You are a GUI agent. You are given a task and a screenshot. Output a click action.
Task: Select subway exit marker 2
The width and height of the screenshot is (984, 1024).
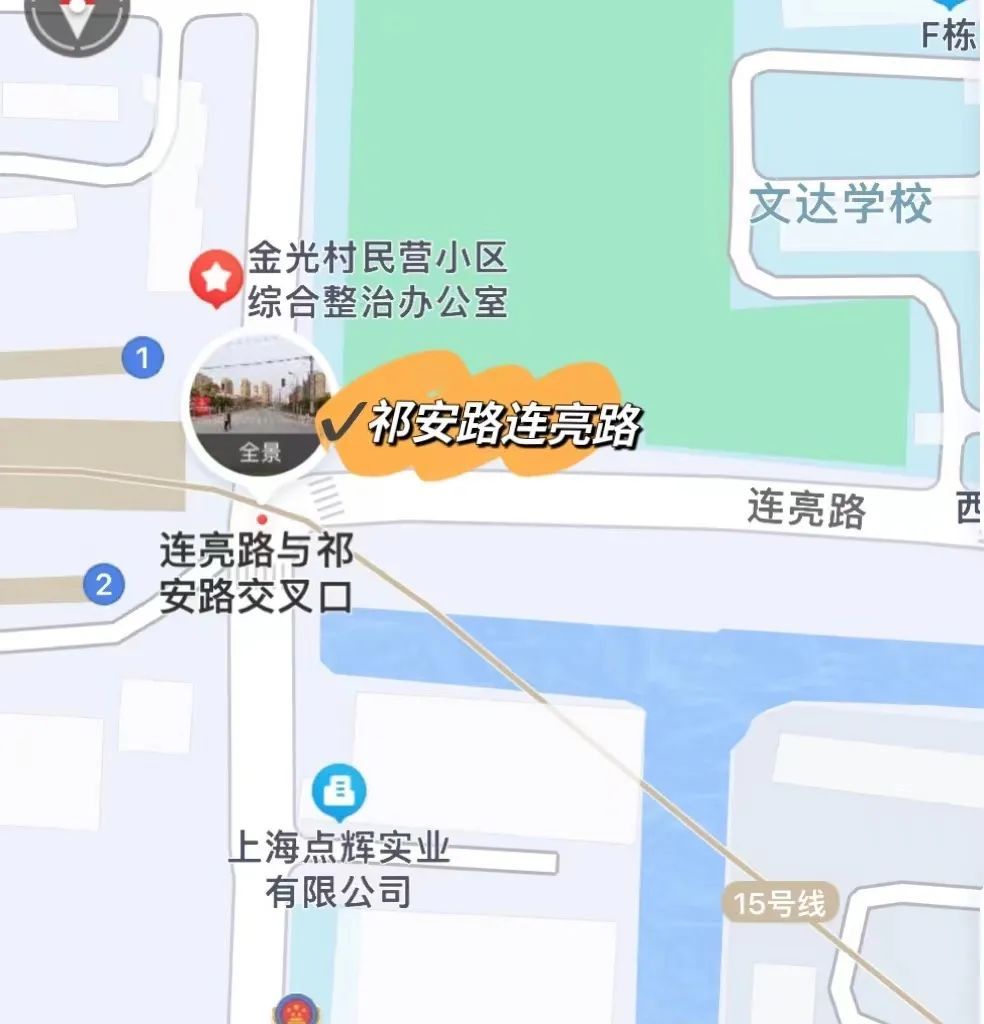coord(103,584)
